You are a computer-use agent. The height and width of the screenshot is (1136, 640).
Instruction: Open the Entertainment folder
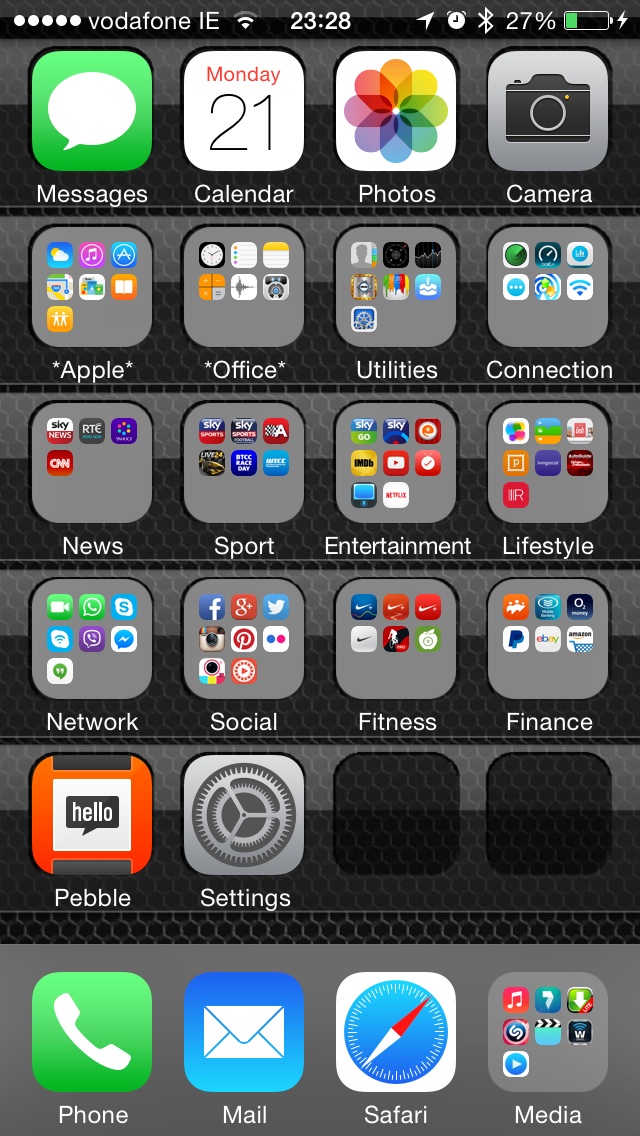396,463
